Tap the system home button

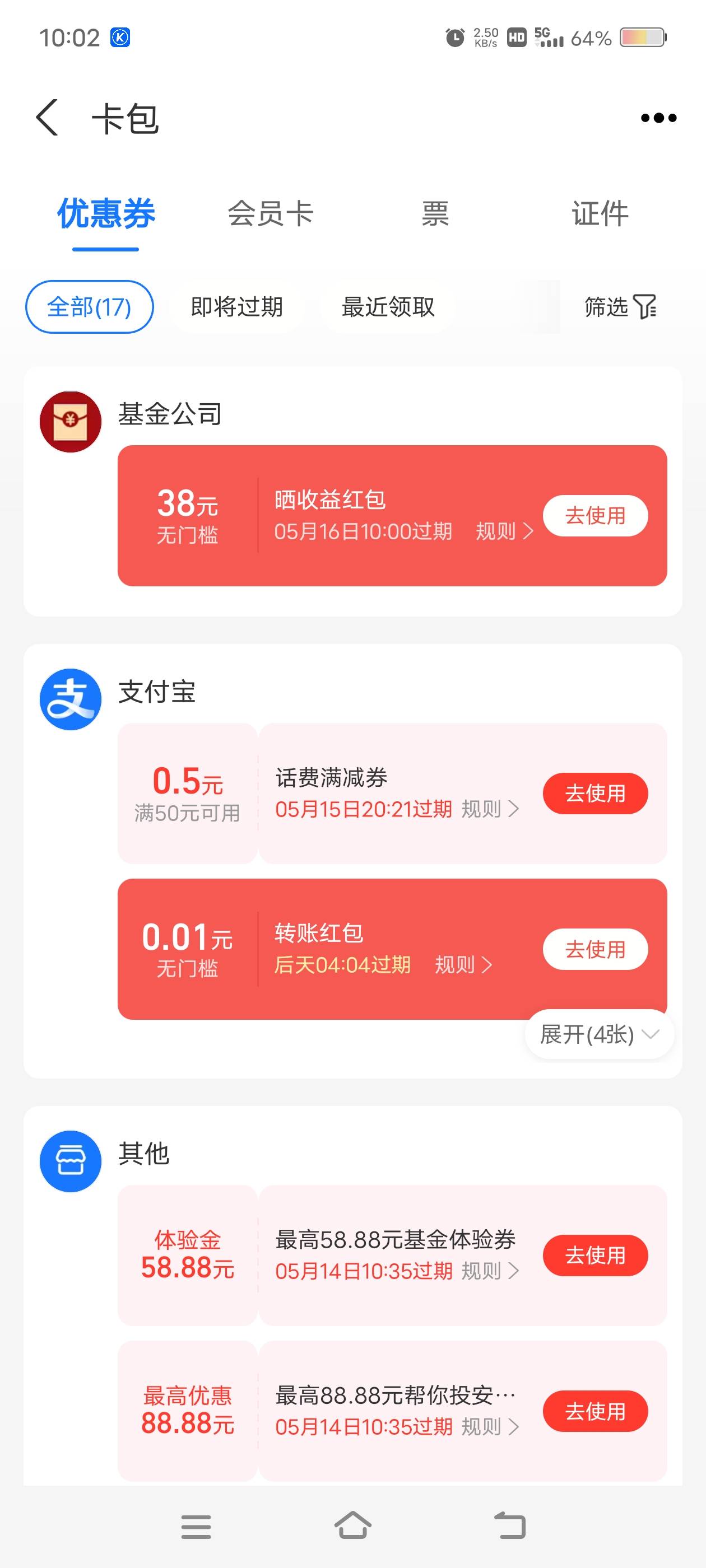pos(352,1525)
